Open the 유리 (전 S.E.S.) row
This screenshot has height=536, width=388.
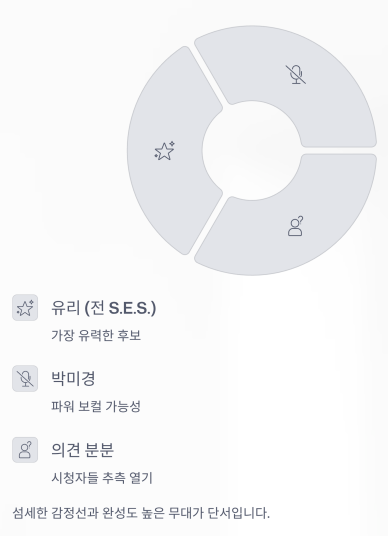tap(84, 319)
